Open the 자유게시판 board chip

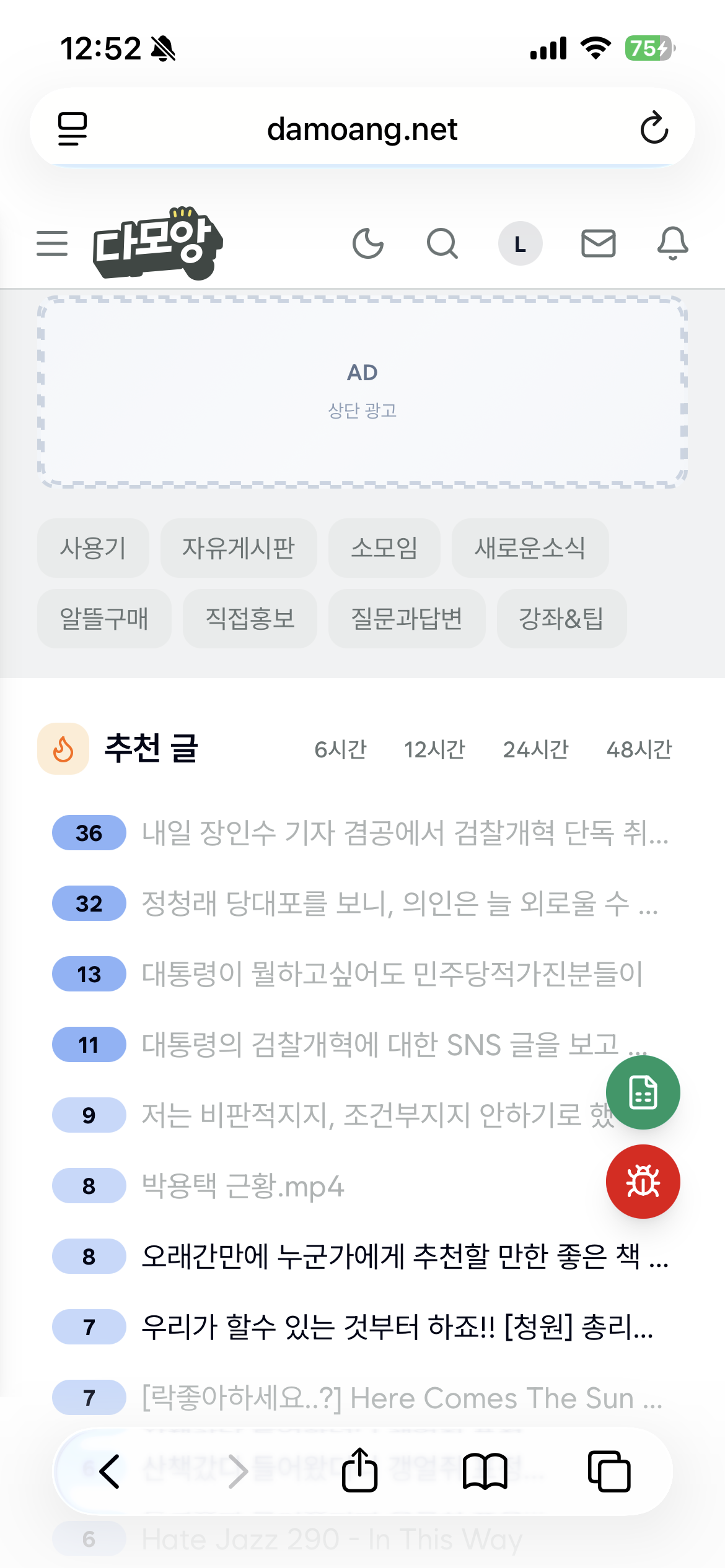click(x=239, y=548)
